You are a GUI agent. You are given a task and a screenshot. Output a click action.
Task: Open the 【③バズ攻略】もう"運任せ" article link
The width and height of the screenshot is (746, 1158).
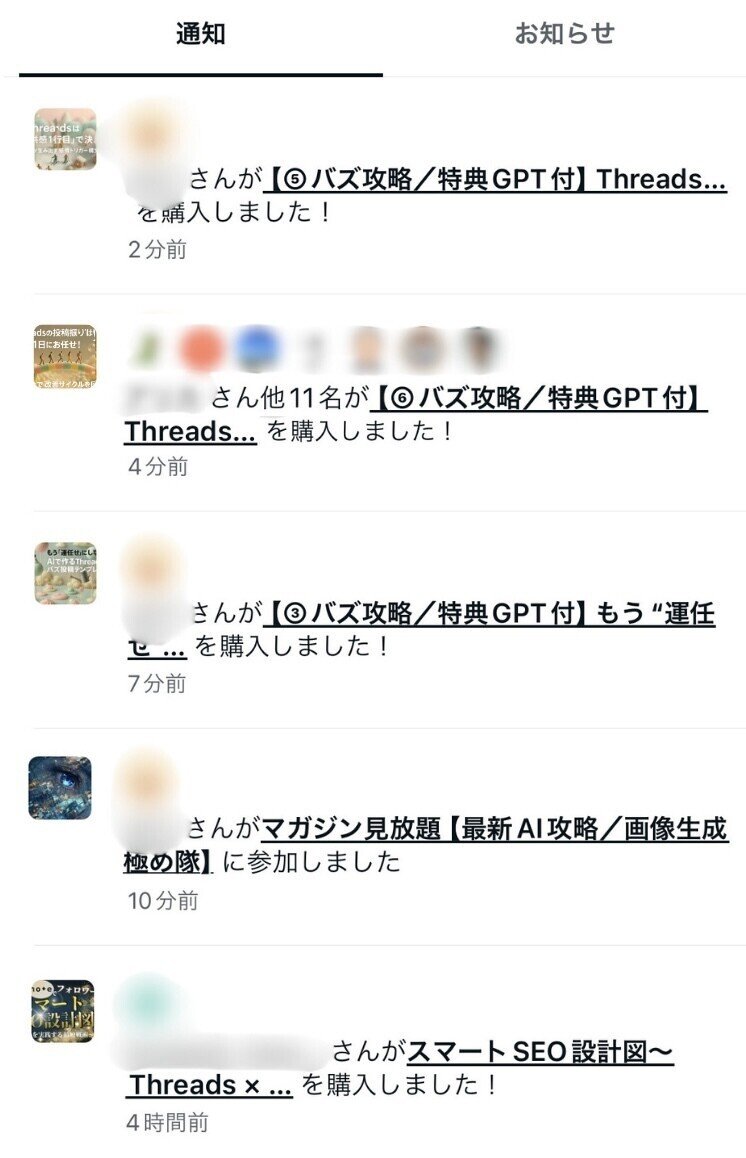point(490,617)
